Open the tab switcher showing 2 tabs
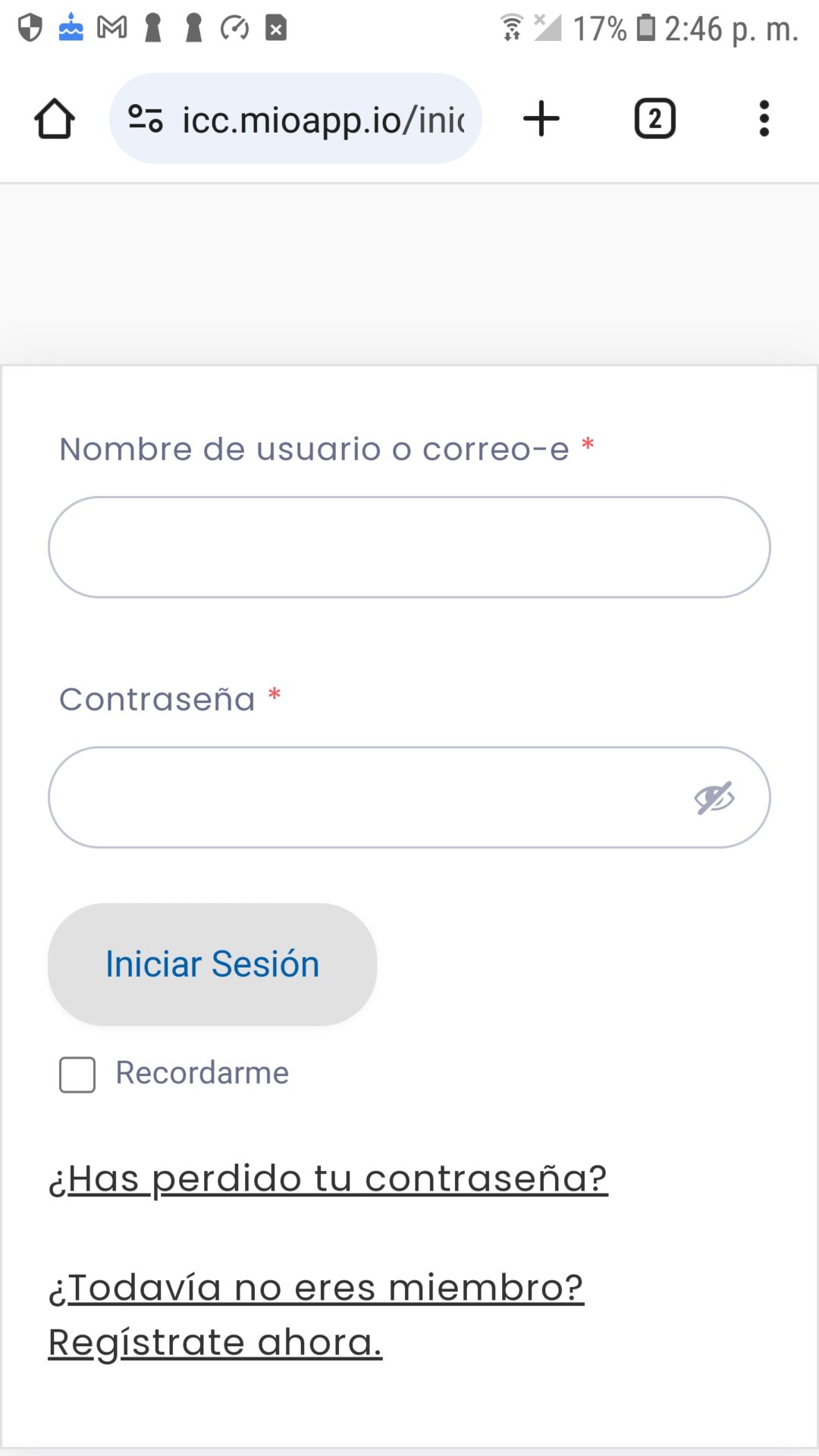The width and height of the screenshot is (819, 1456). (654, 118)
